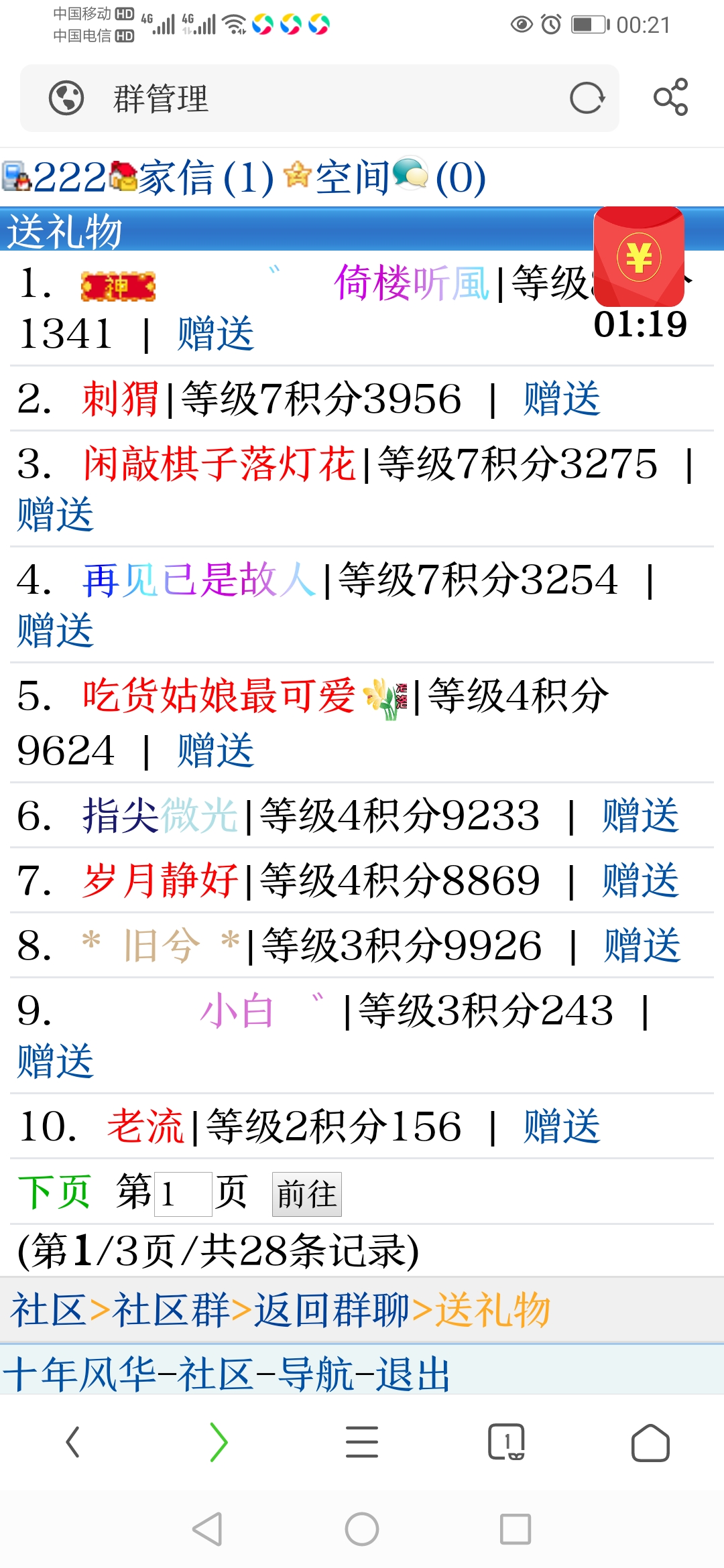Open sharing via the share icon top right
This screenshot has height=1568, width=724.
click(x=672, y=96)
